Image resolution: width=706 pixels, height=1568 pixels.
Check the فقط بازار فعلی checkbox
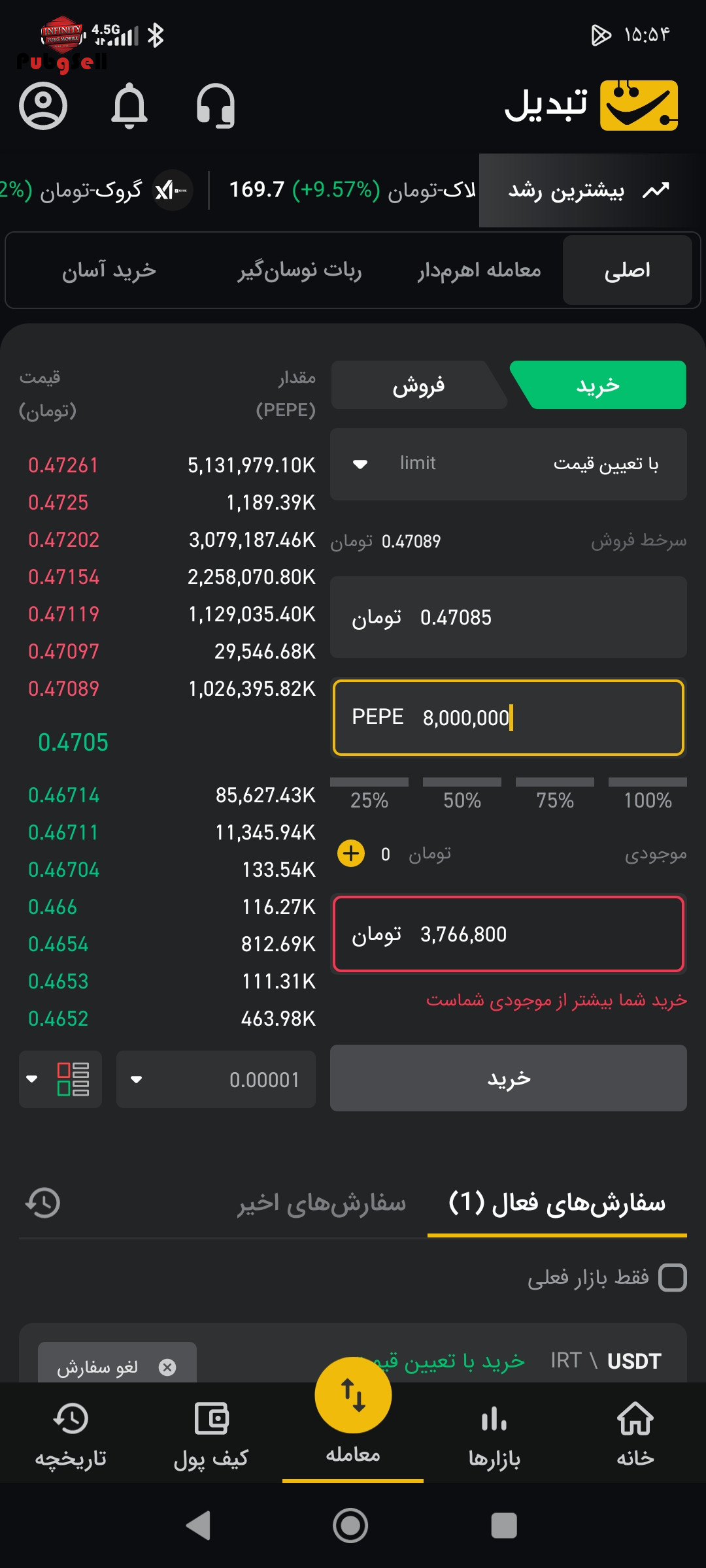pos(673,1277)
